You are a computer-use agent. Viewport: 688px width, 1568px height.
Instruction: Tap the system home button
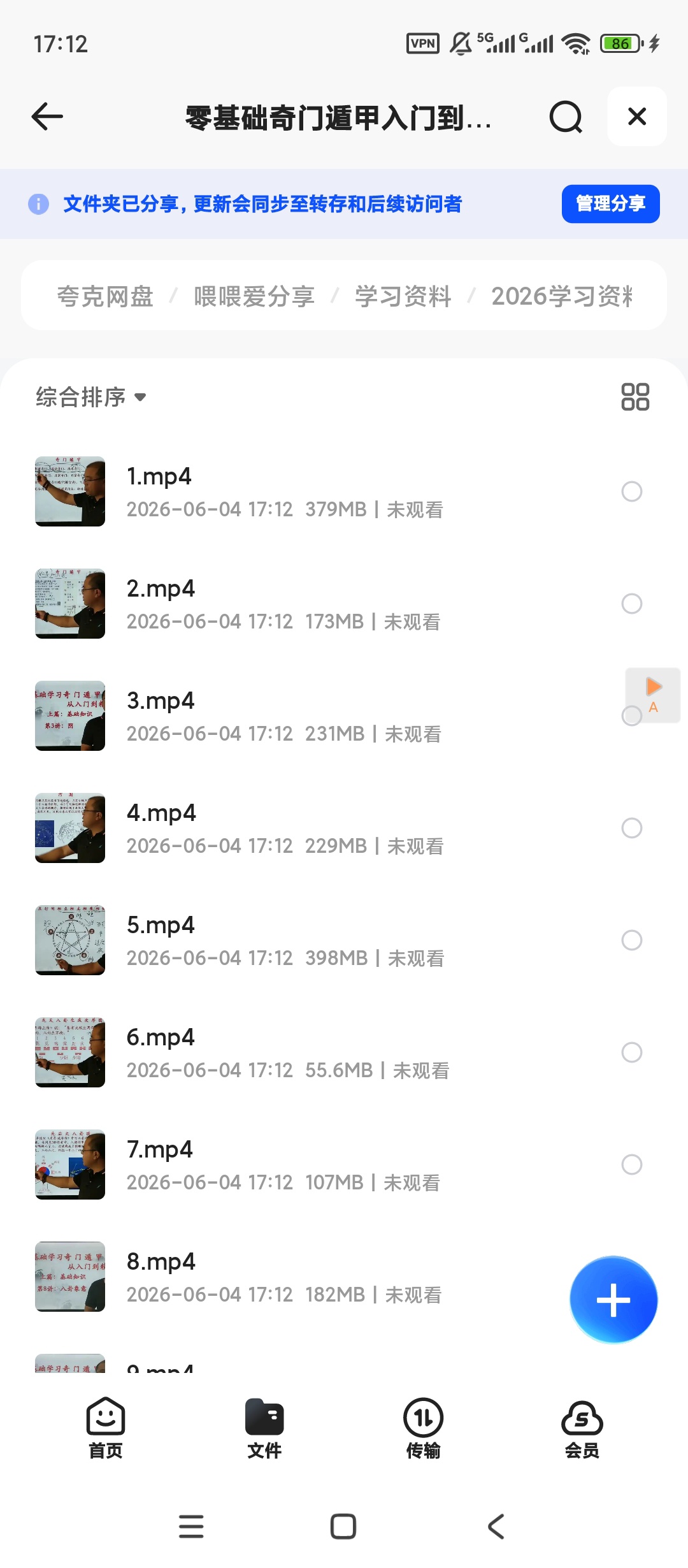343,1527
